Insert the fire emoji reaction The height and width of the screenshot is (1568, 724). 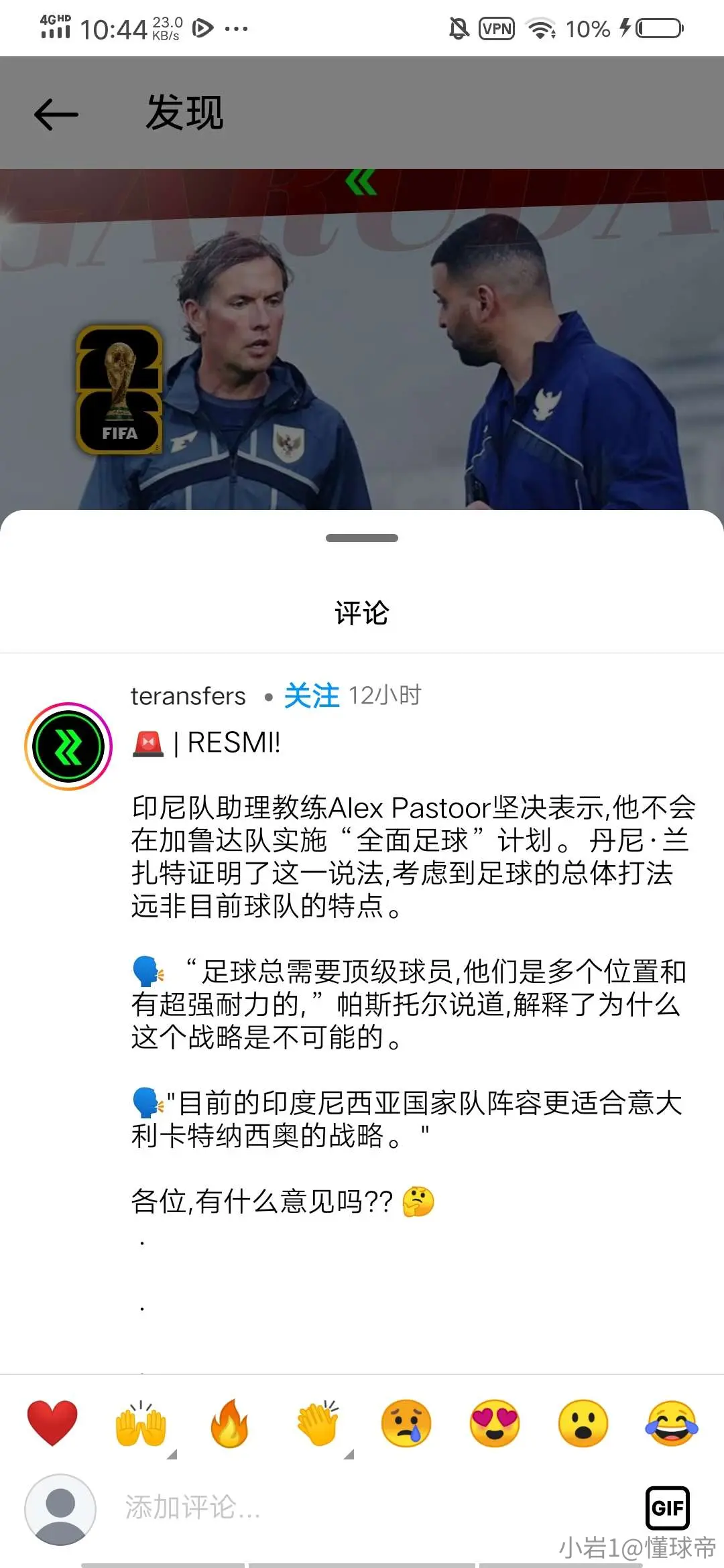click(x=229, y=1423)
